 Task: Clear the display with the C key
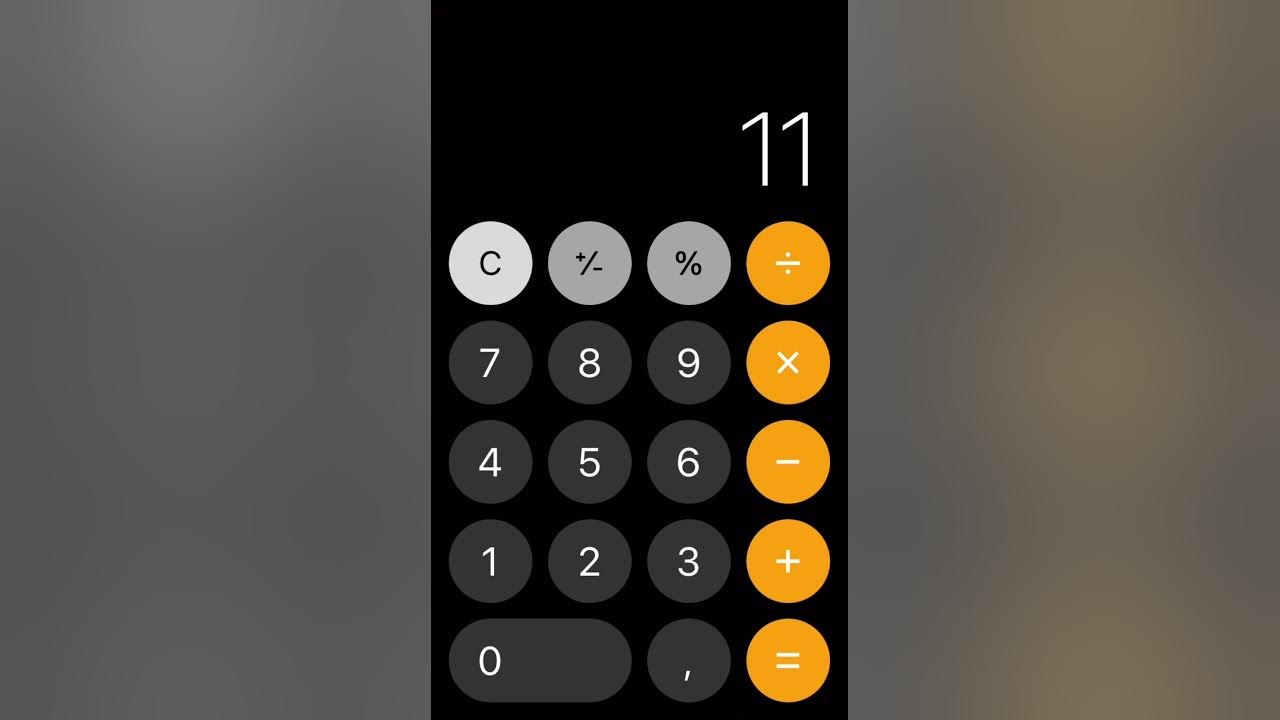click(x=490, y=263)
